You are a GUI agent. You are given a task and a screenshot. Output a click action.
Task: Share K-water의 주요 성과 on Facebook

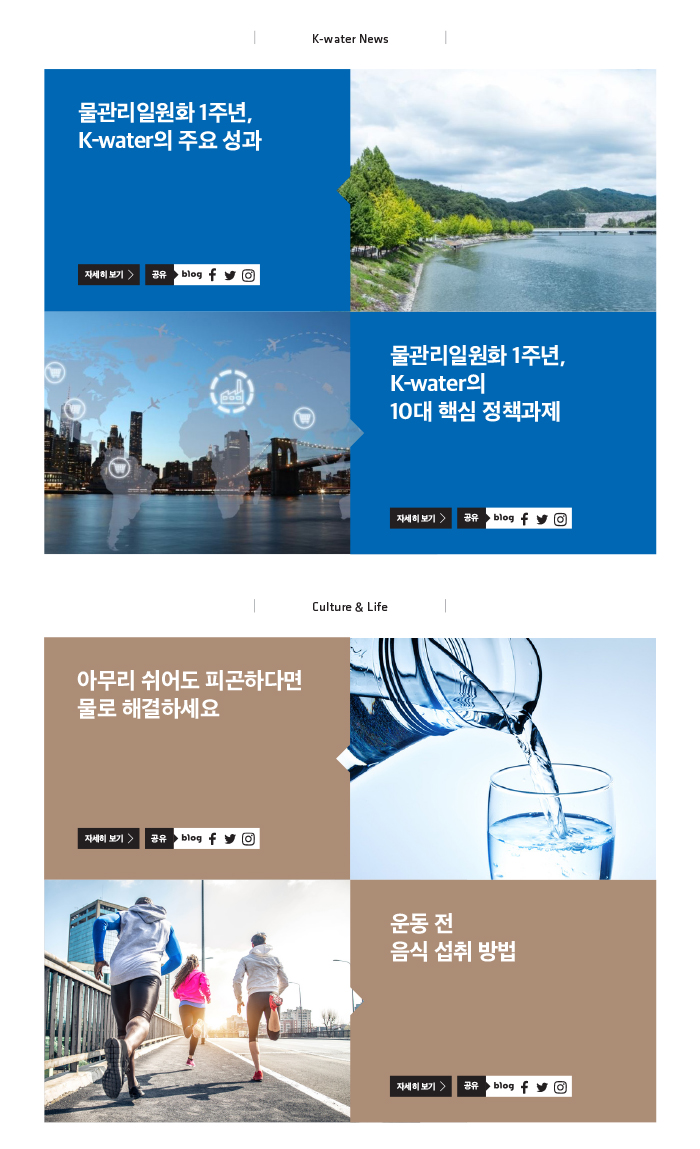click(213, 275)
